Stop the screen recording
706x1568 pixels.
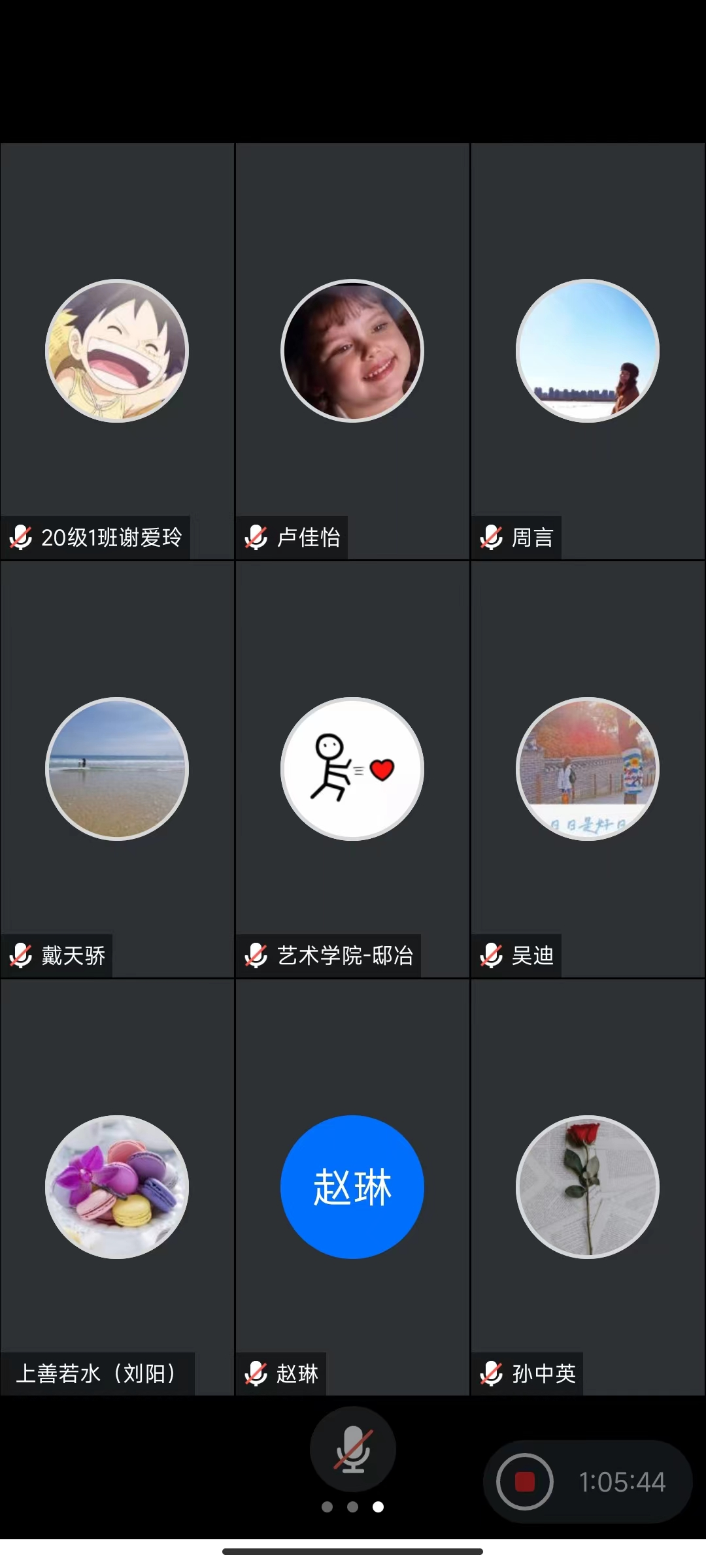[x=524, y=1481]
